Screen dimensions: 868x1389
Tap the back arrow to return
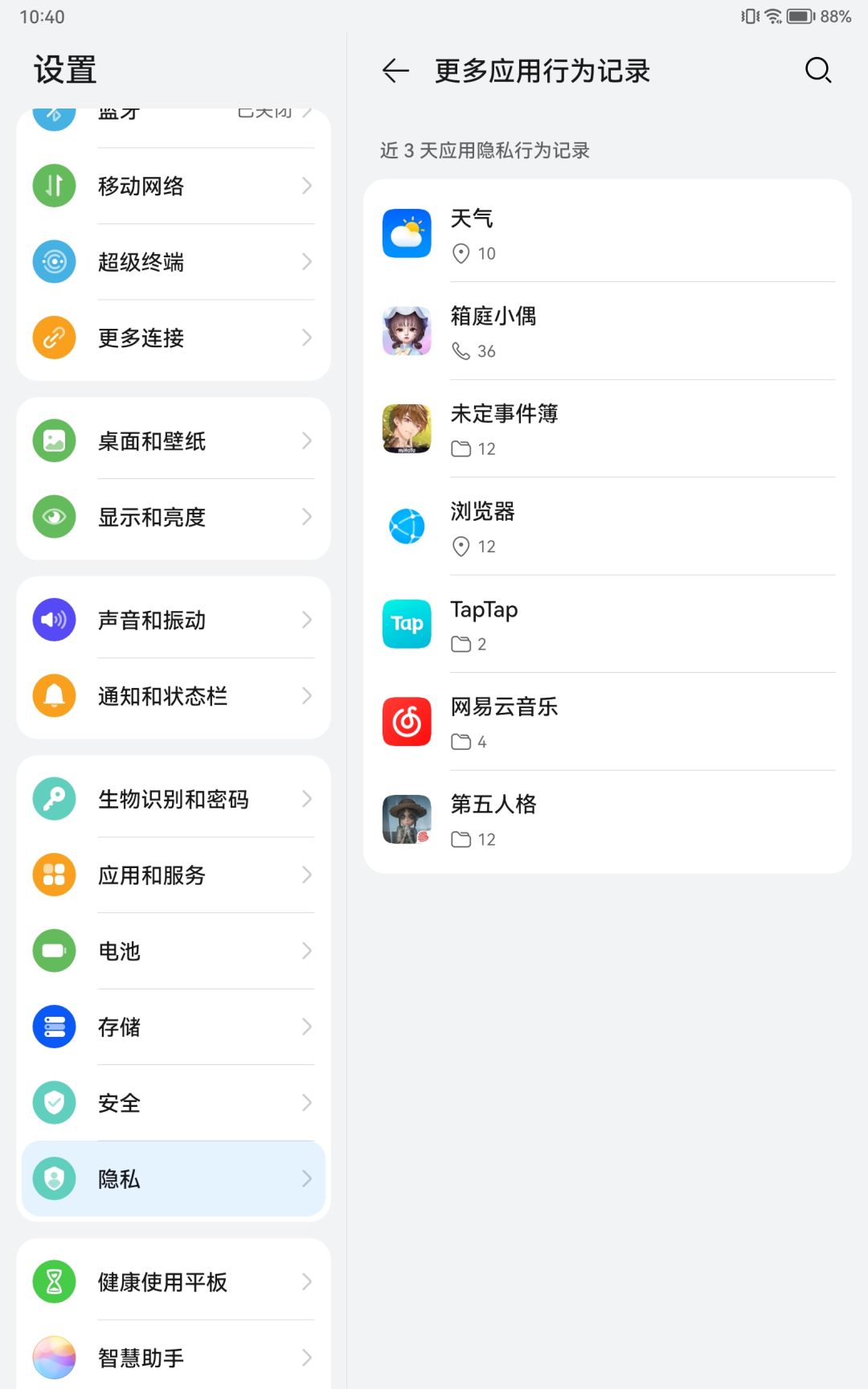pos(394,71)
